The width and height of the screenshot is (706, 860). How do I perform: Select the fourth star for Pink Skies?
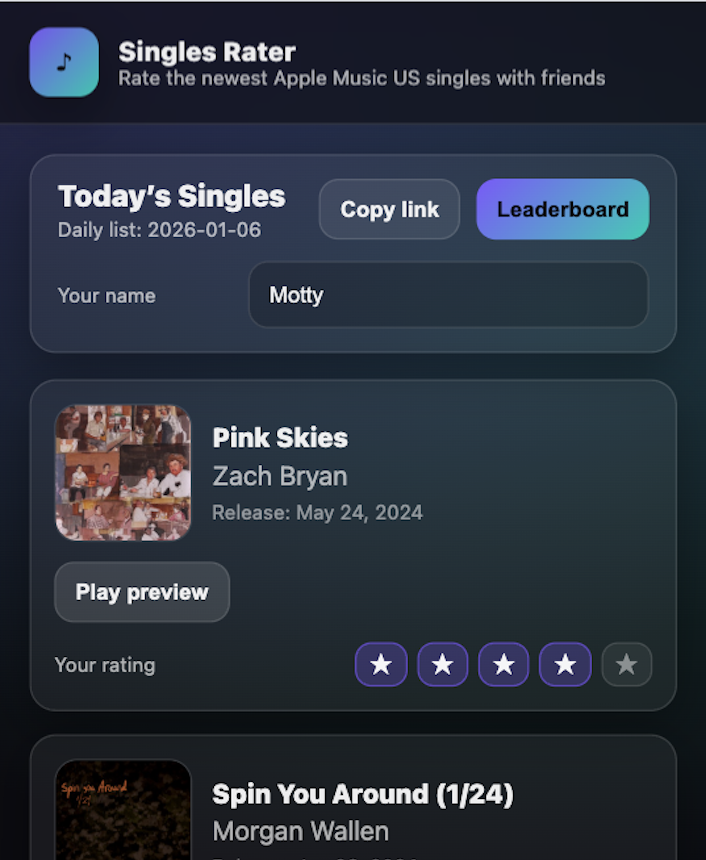pos(565,665)
